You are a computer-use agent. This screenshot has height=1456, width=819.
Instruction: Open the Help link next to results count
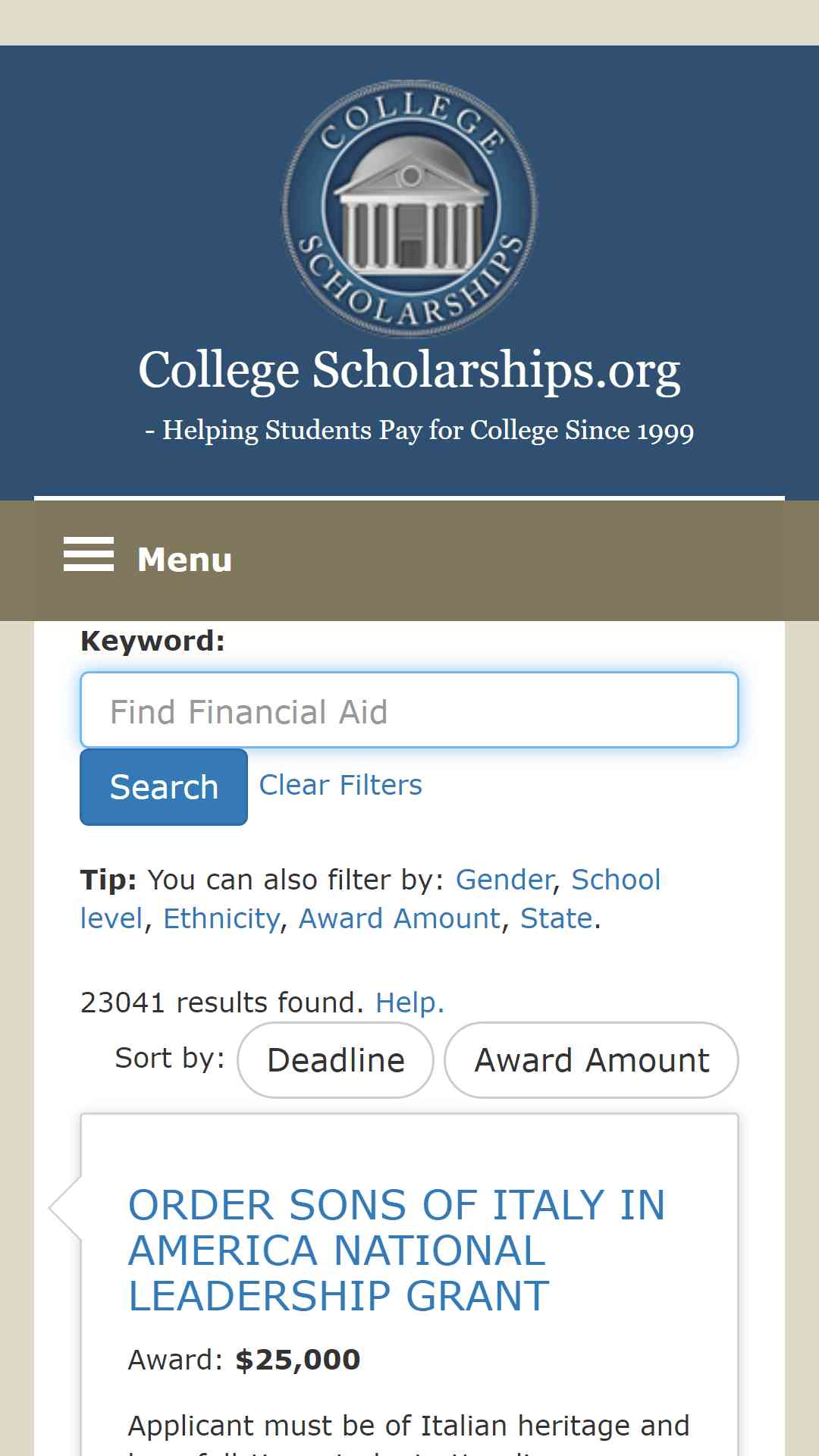(x=409, y=1003)
